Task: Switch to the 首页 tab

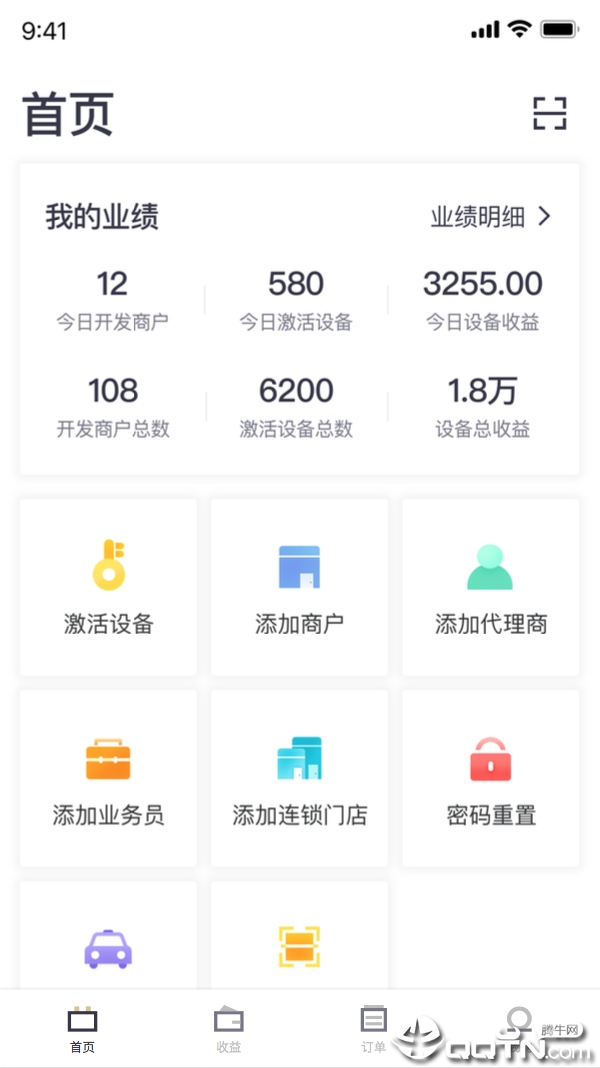Action: 82,1030
